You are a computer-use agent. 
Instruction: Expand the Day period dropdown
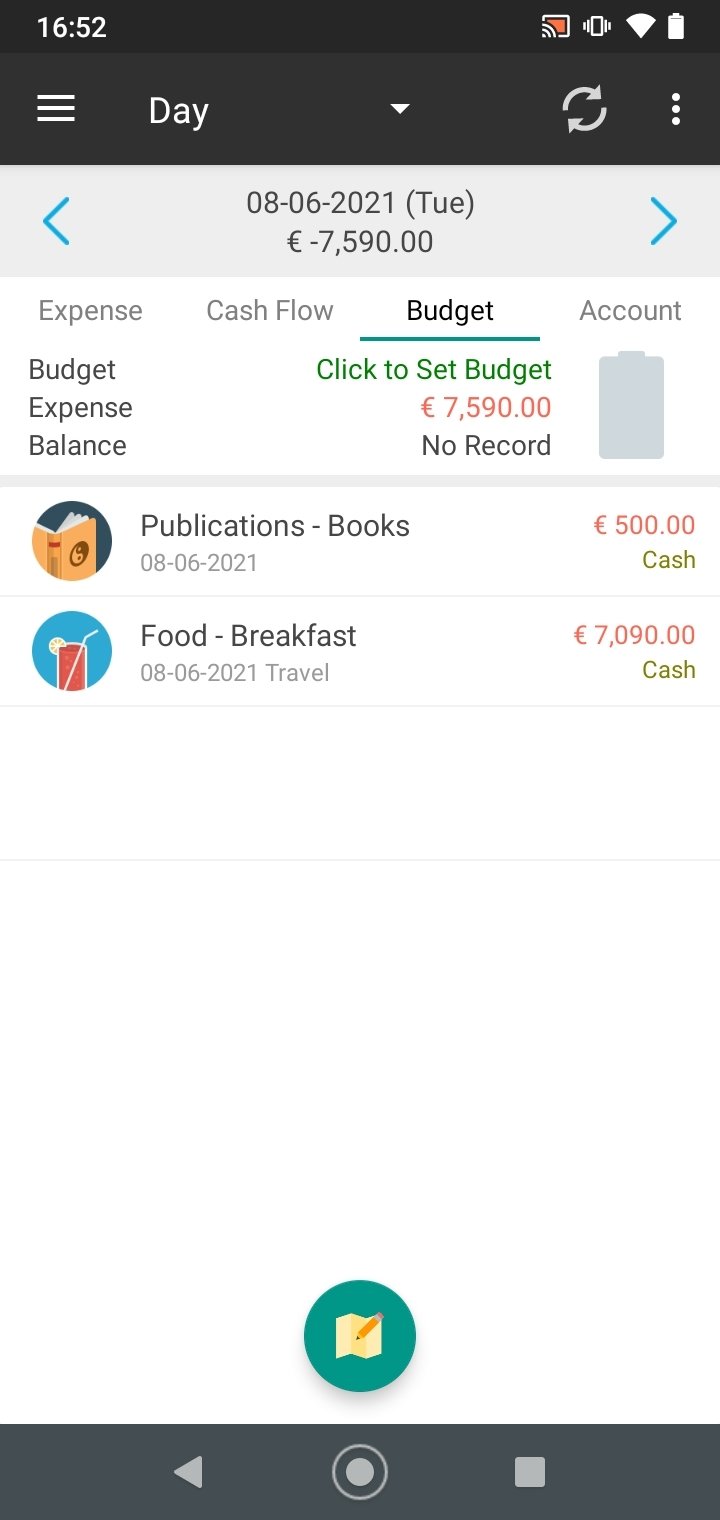point(279,110)
